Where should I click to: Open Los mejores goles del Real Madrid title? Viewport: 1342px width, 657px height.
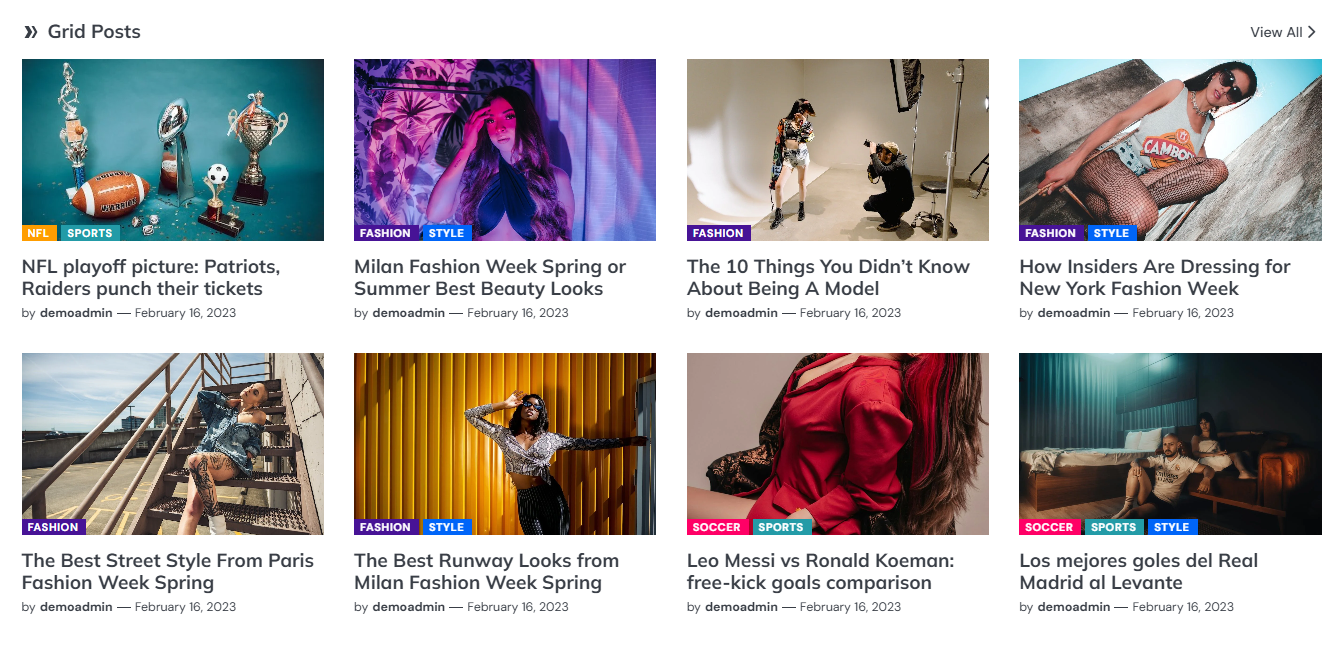click(1138, 572)
